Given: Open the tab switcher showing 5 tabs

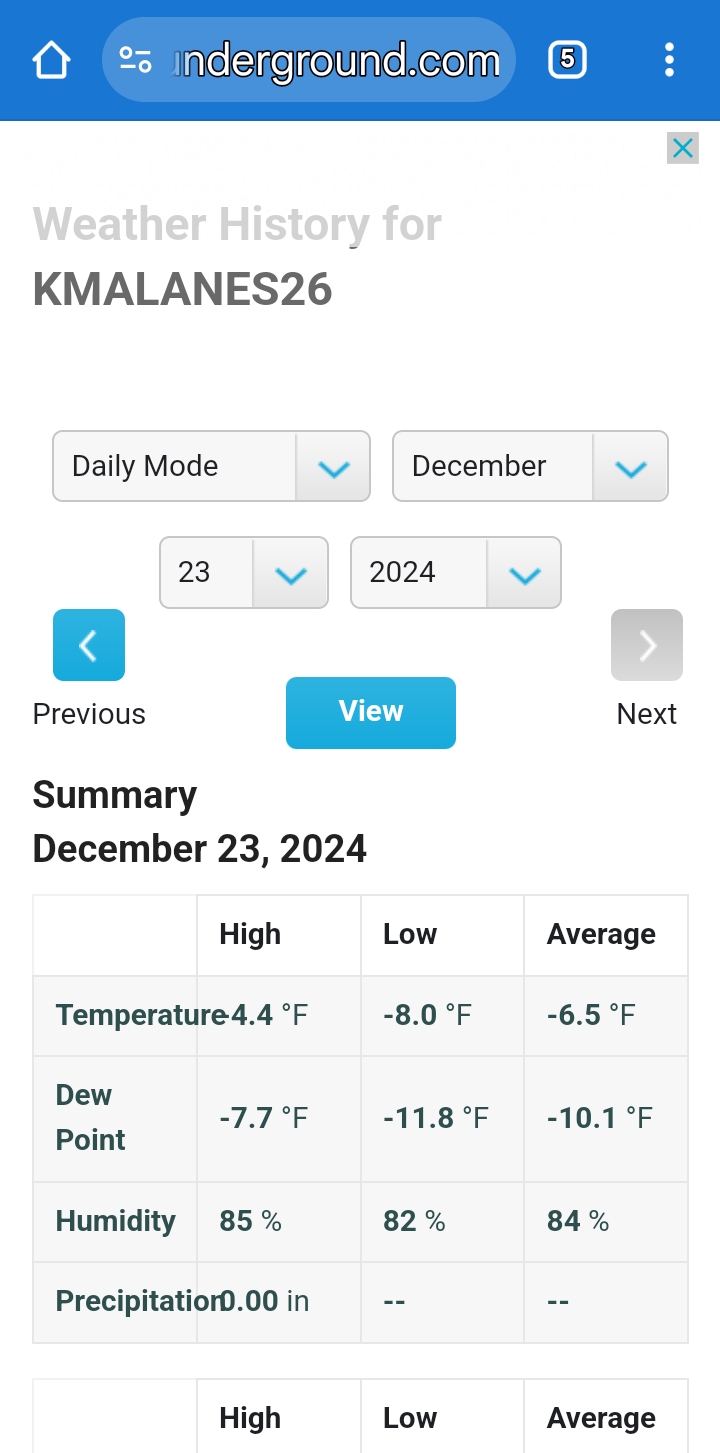Looking at the screenshot, I should point(567,60).
